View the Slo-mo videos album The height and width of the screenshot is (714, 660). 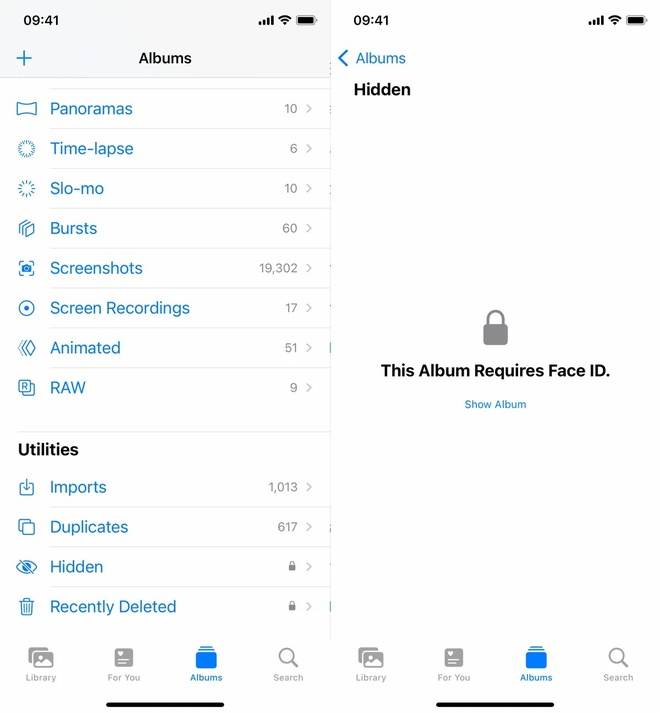point(77,188)
